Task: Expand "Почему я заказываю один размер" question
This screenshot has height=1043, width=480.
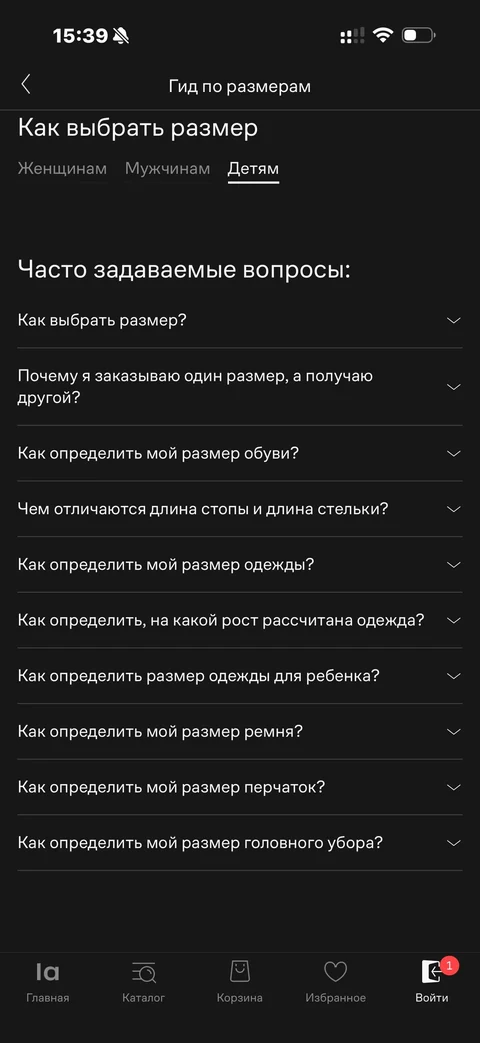Action: tap(239, 387)
